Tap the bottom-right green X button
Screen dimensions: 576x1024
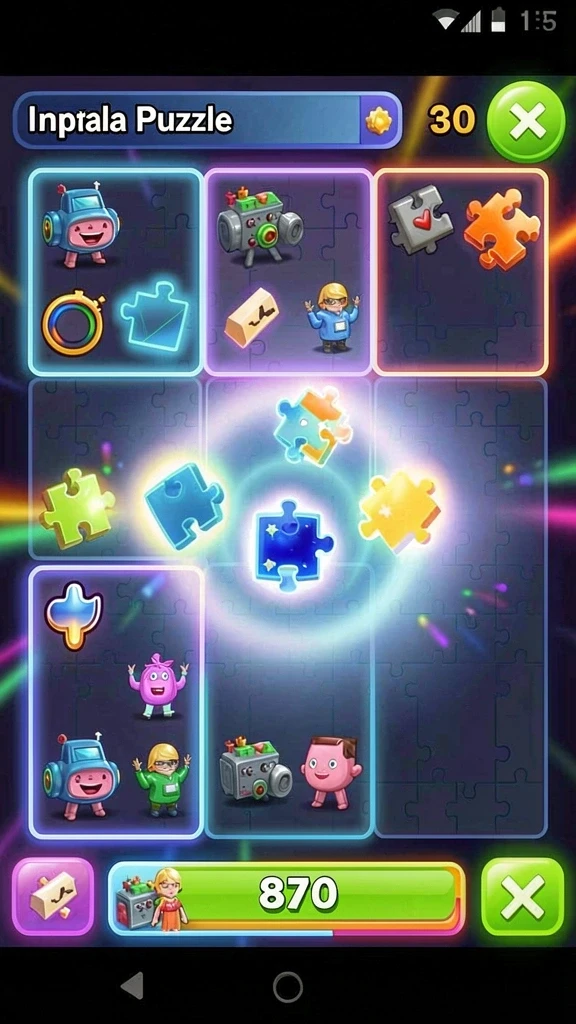(522, 896)
